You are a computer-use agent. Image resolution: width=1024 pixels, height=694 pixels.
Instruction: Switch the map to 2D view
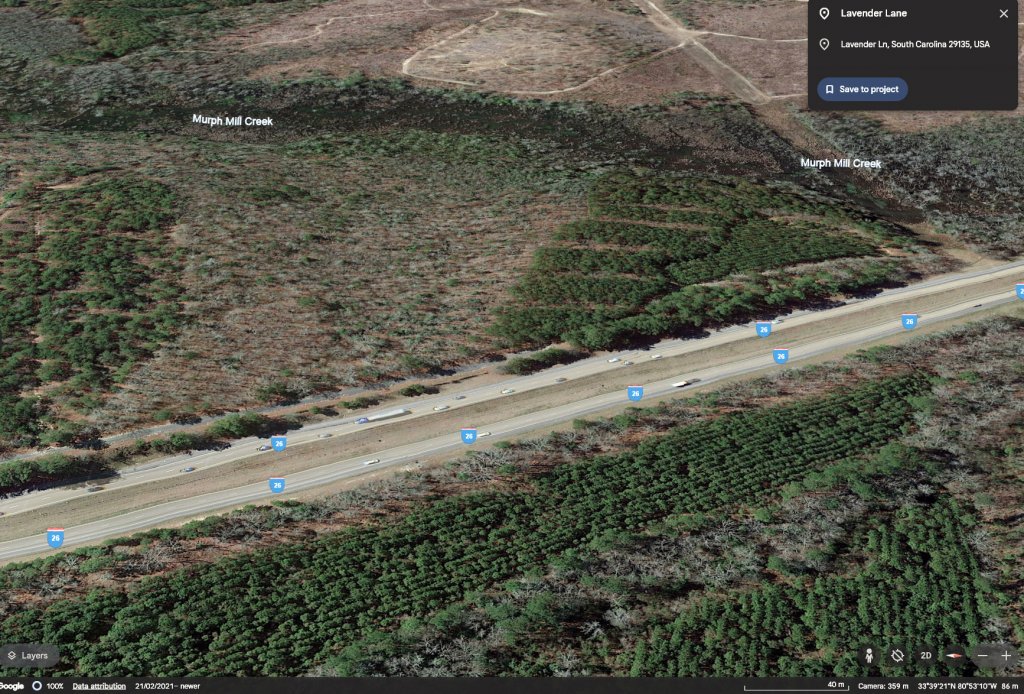click(x=926, y=656)
